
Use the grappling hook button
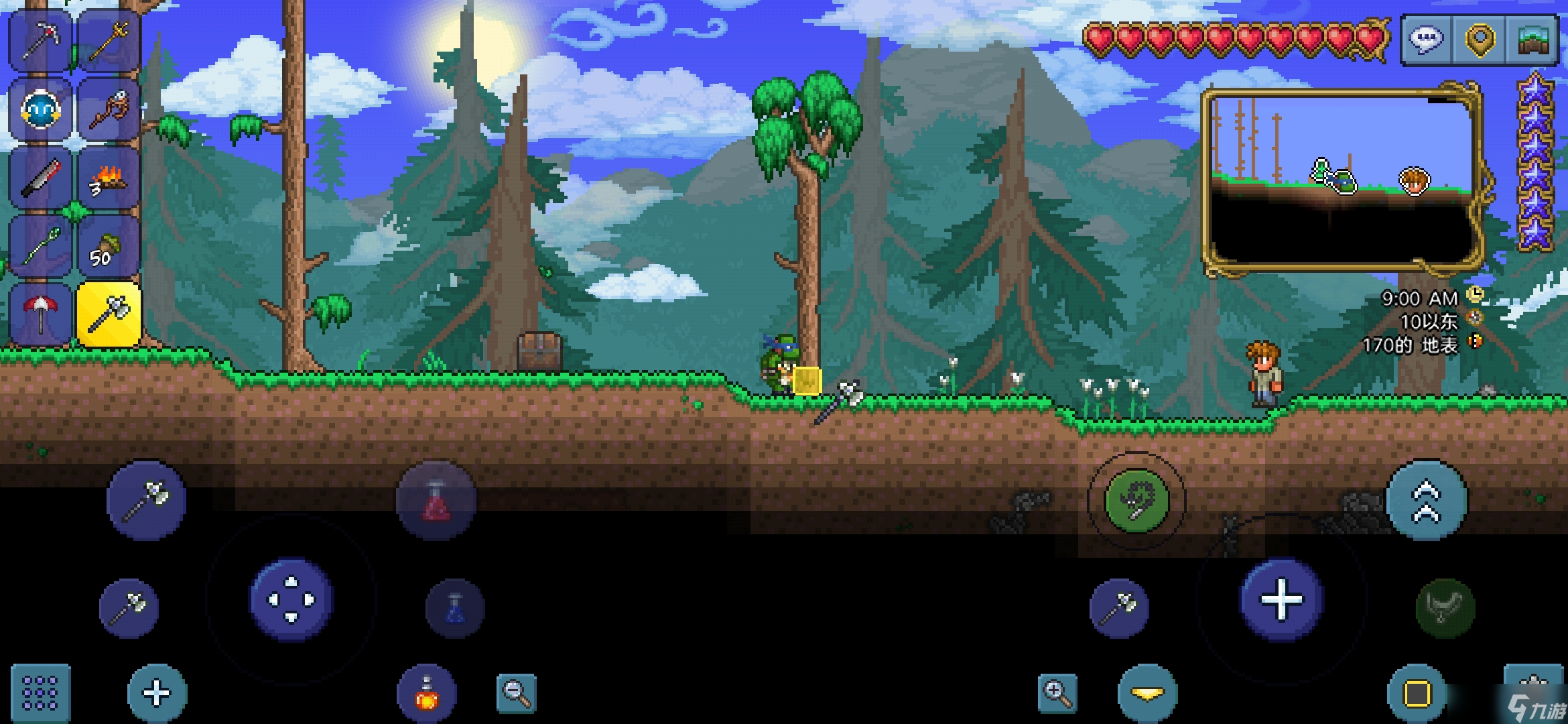point(1136,501)
